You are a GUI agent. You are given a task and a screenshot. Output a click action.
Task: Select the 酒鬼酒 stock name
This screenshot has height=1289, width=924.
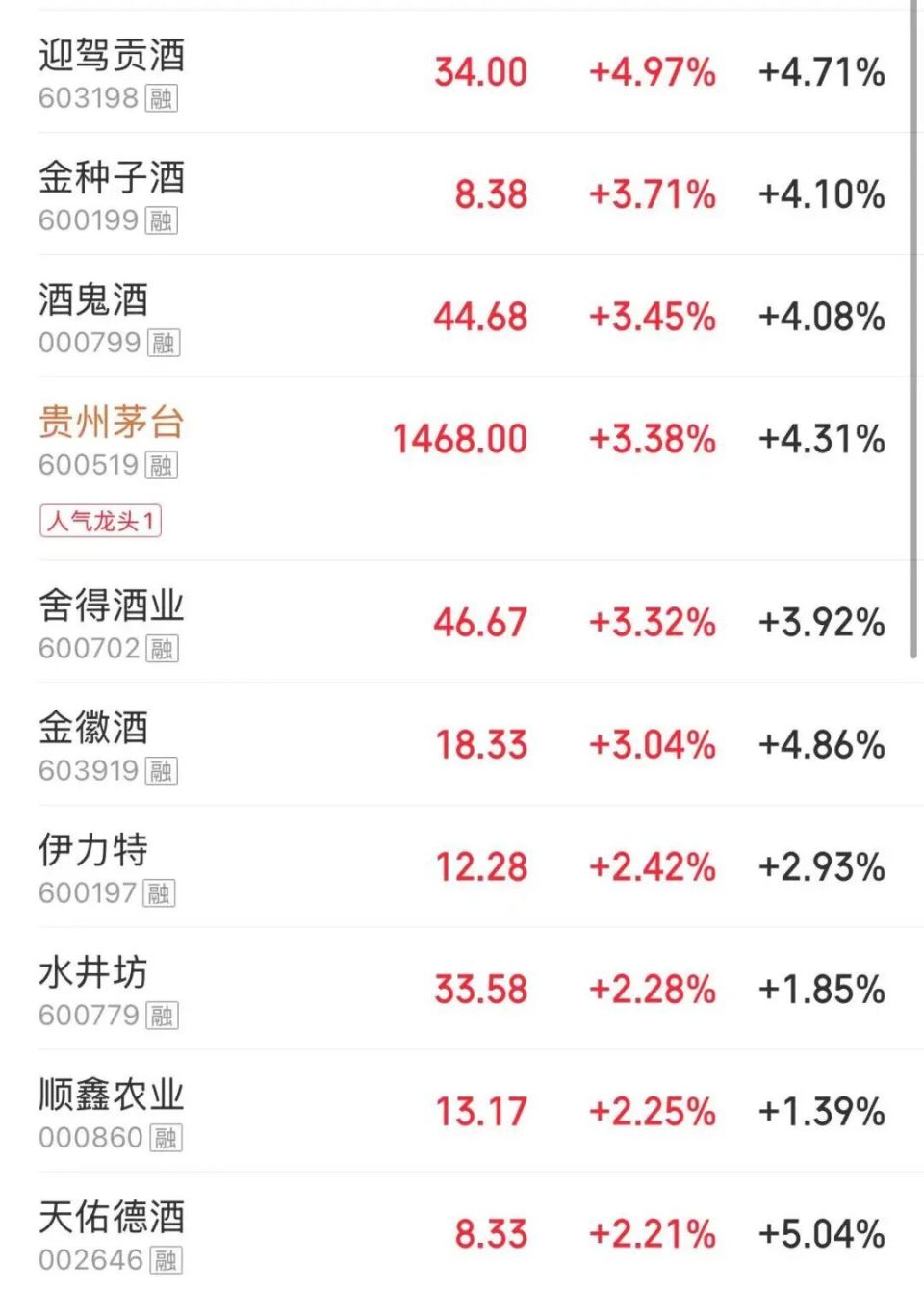coord(91,300)
